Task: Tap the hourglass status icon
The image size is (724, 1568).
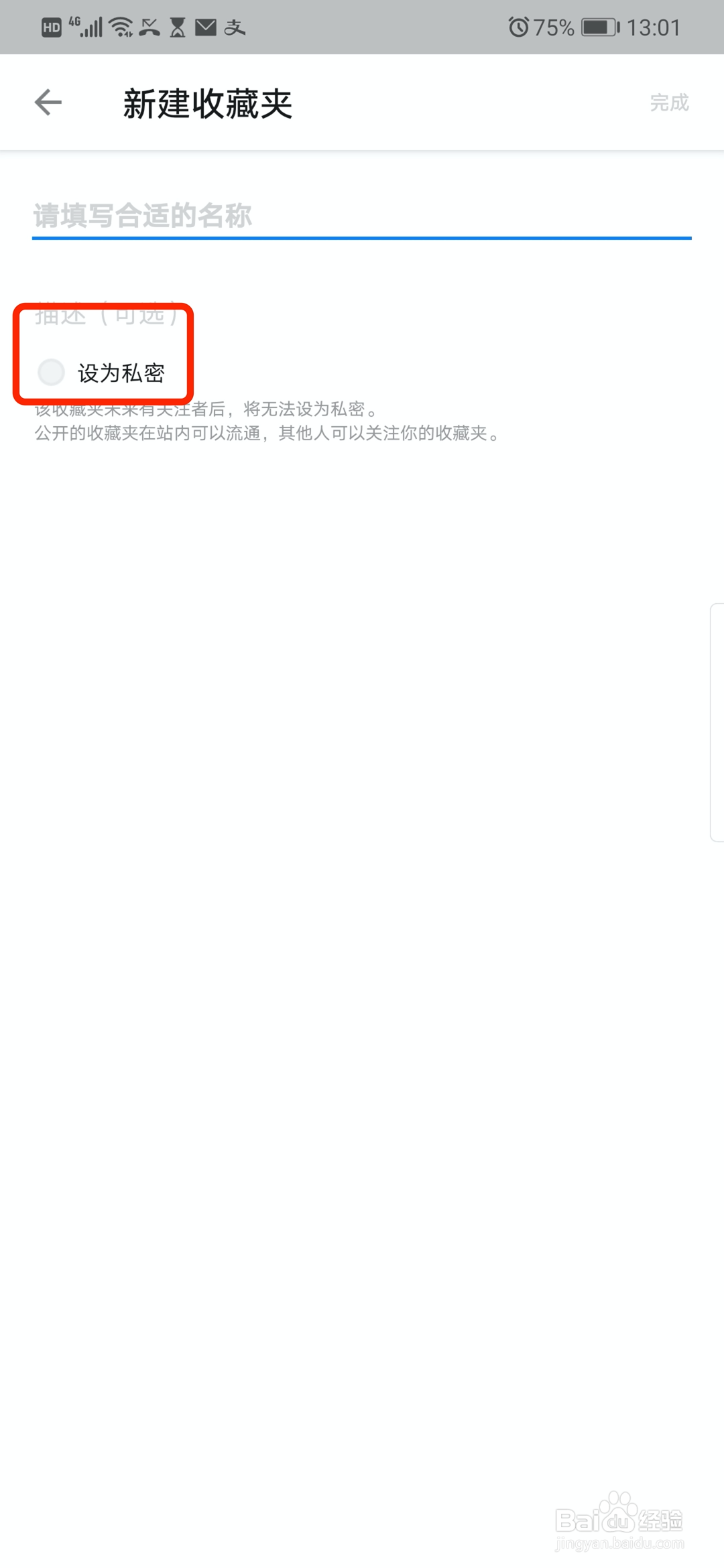Action: [176, 27]
